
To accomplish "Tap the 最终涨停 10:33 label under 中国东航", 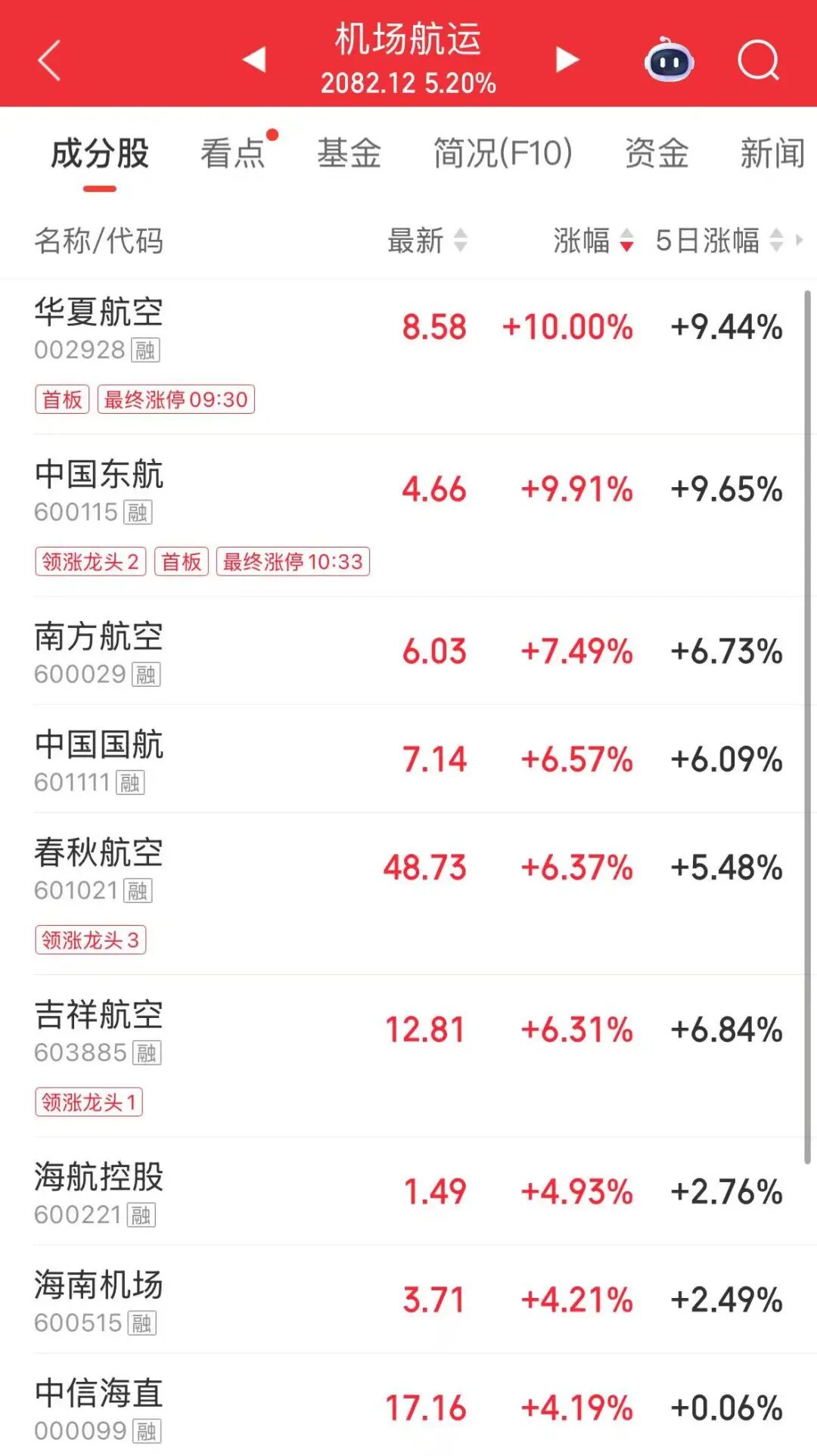I will click(x=294, y=562).
